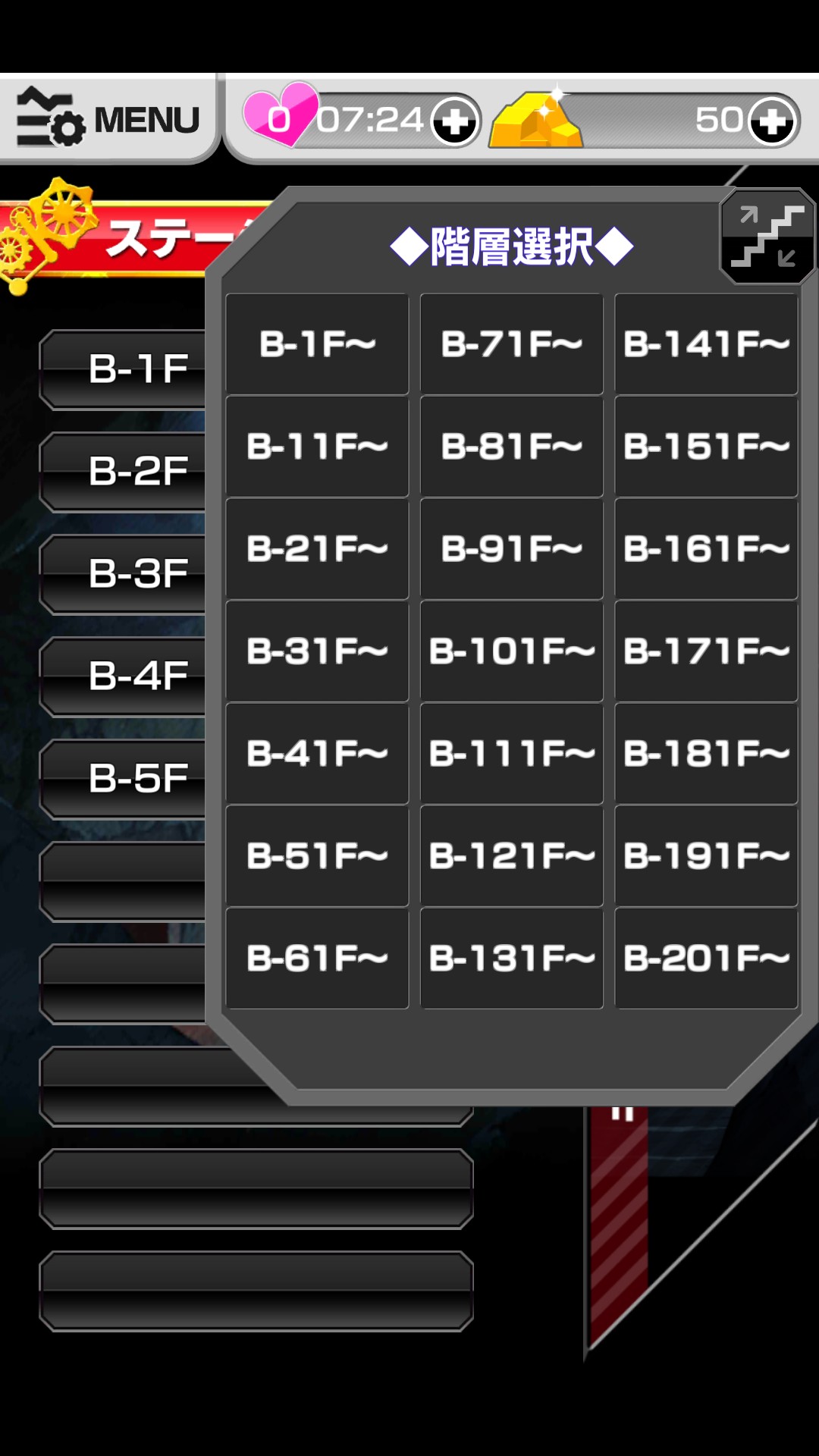The image size is (819, 1456).
Task: Select floor range B-161F~
Action: click(x=706, y=549)
